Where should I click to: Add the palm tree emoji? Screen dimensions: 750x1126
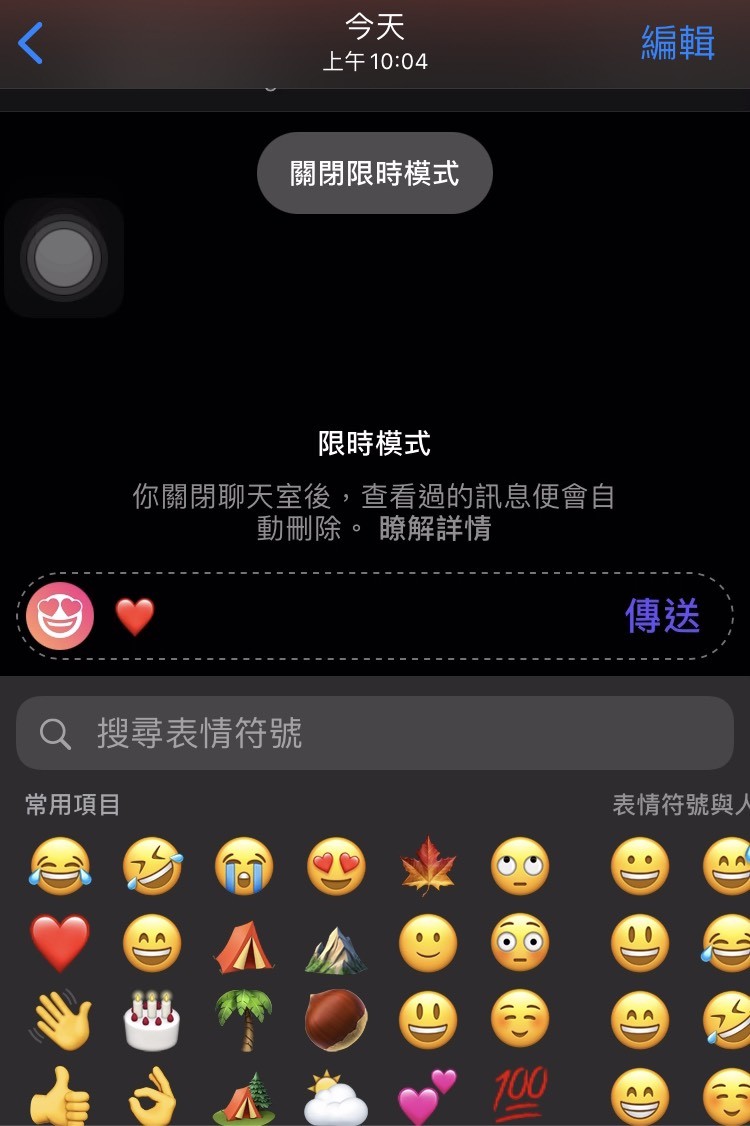point(244,1020)
